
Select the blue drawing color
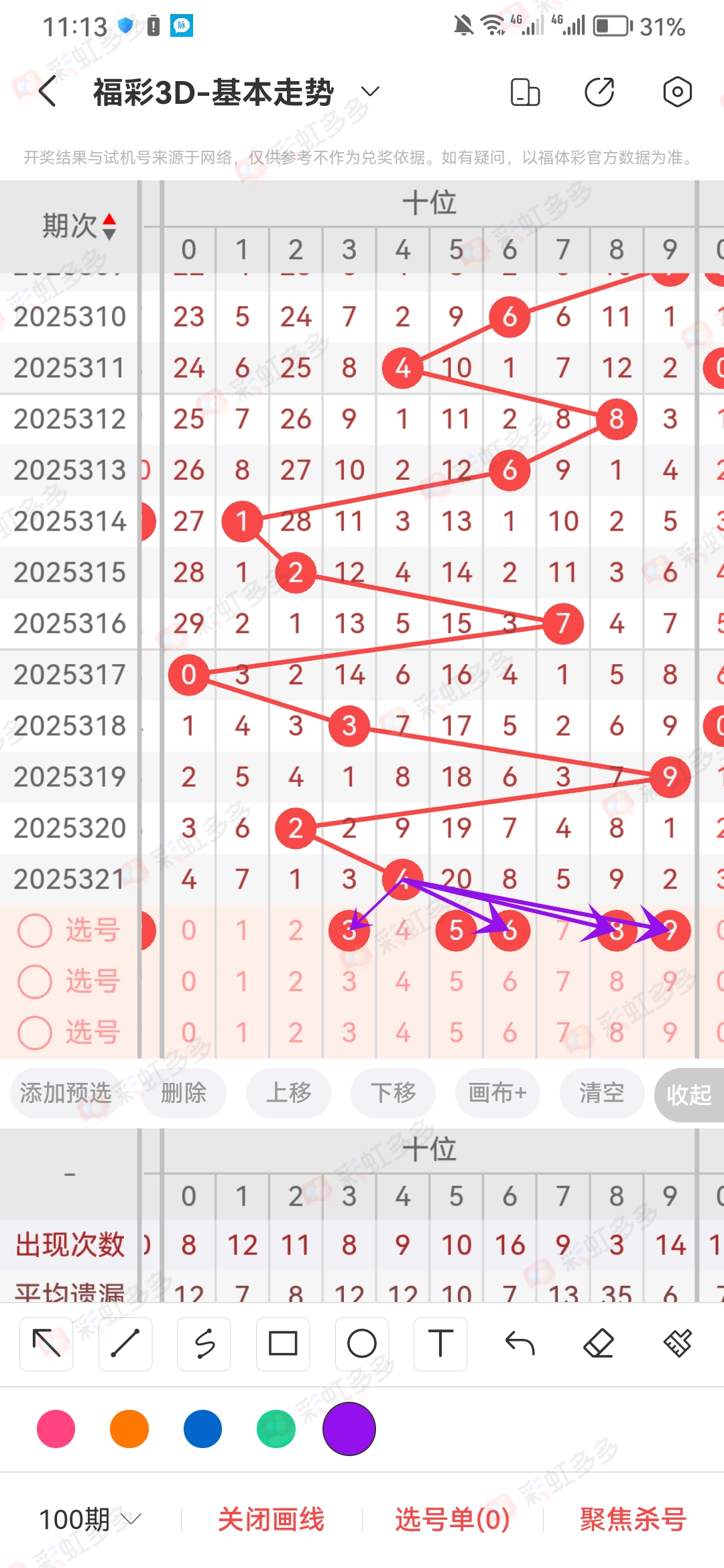click(202, 1429)
